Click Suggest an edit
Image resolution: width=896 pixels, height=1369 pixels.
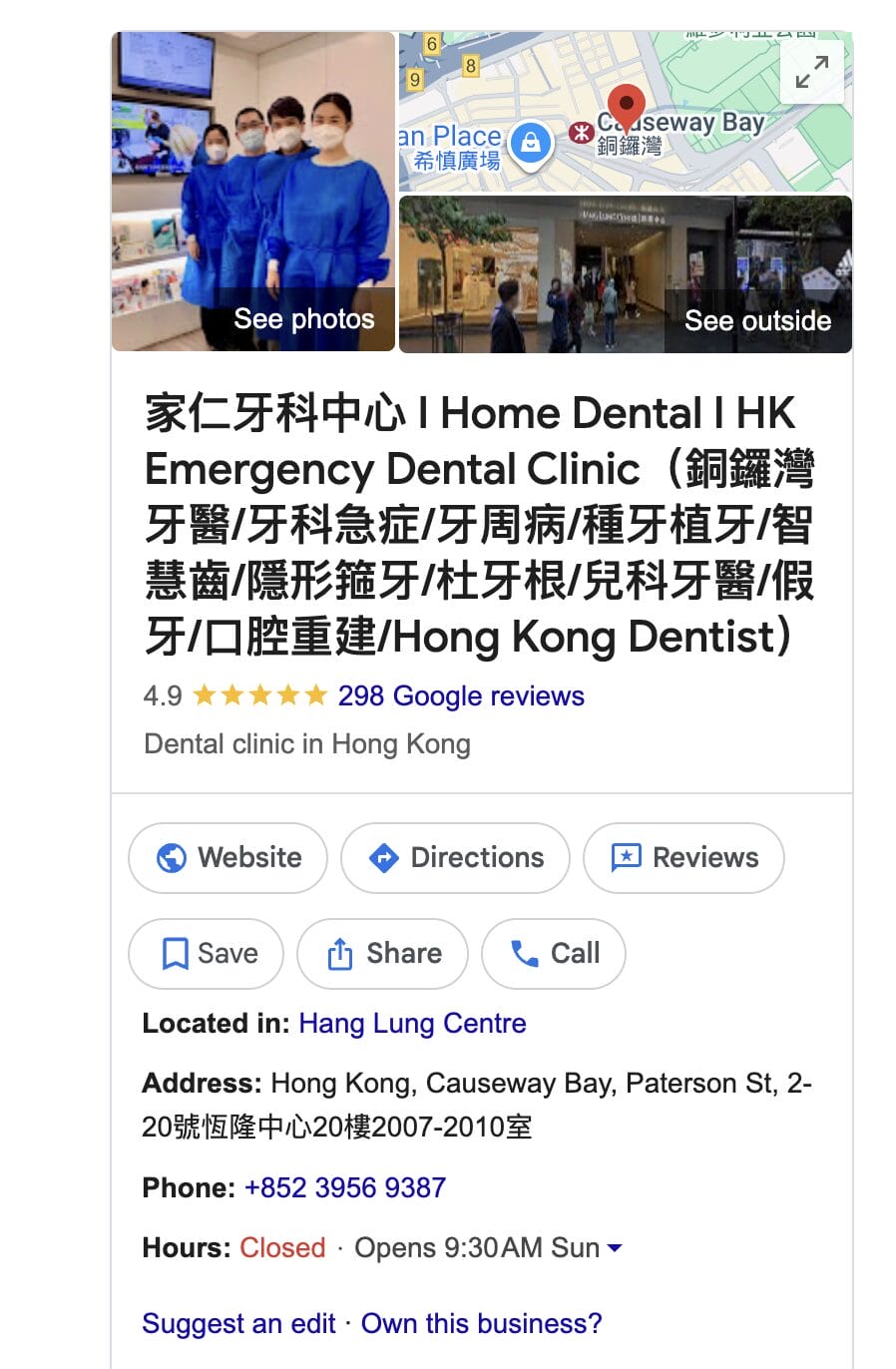click(237, 1323)
